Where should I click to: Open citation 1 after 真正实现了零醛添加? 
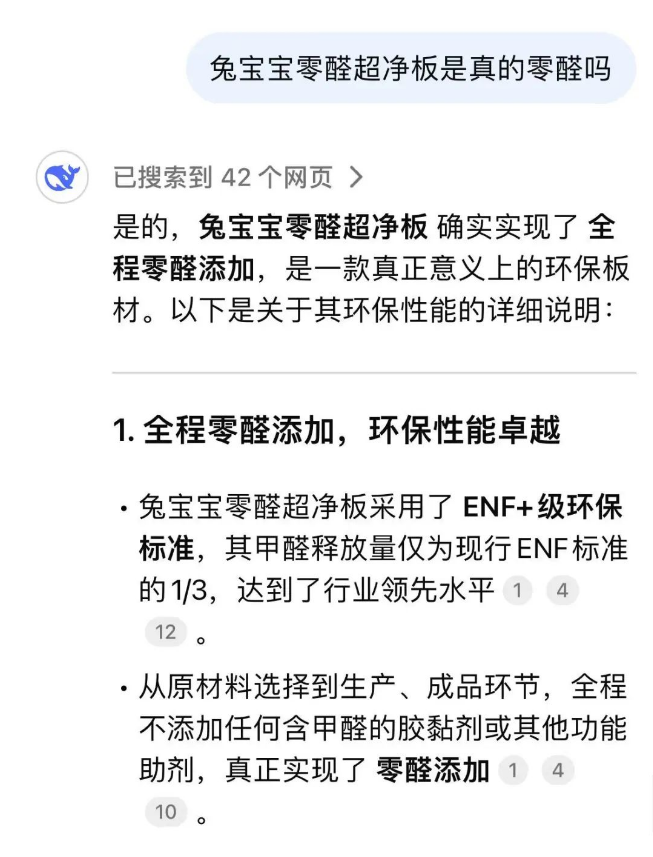(x=513, y=771)
